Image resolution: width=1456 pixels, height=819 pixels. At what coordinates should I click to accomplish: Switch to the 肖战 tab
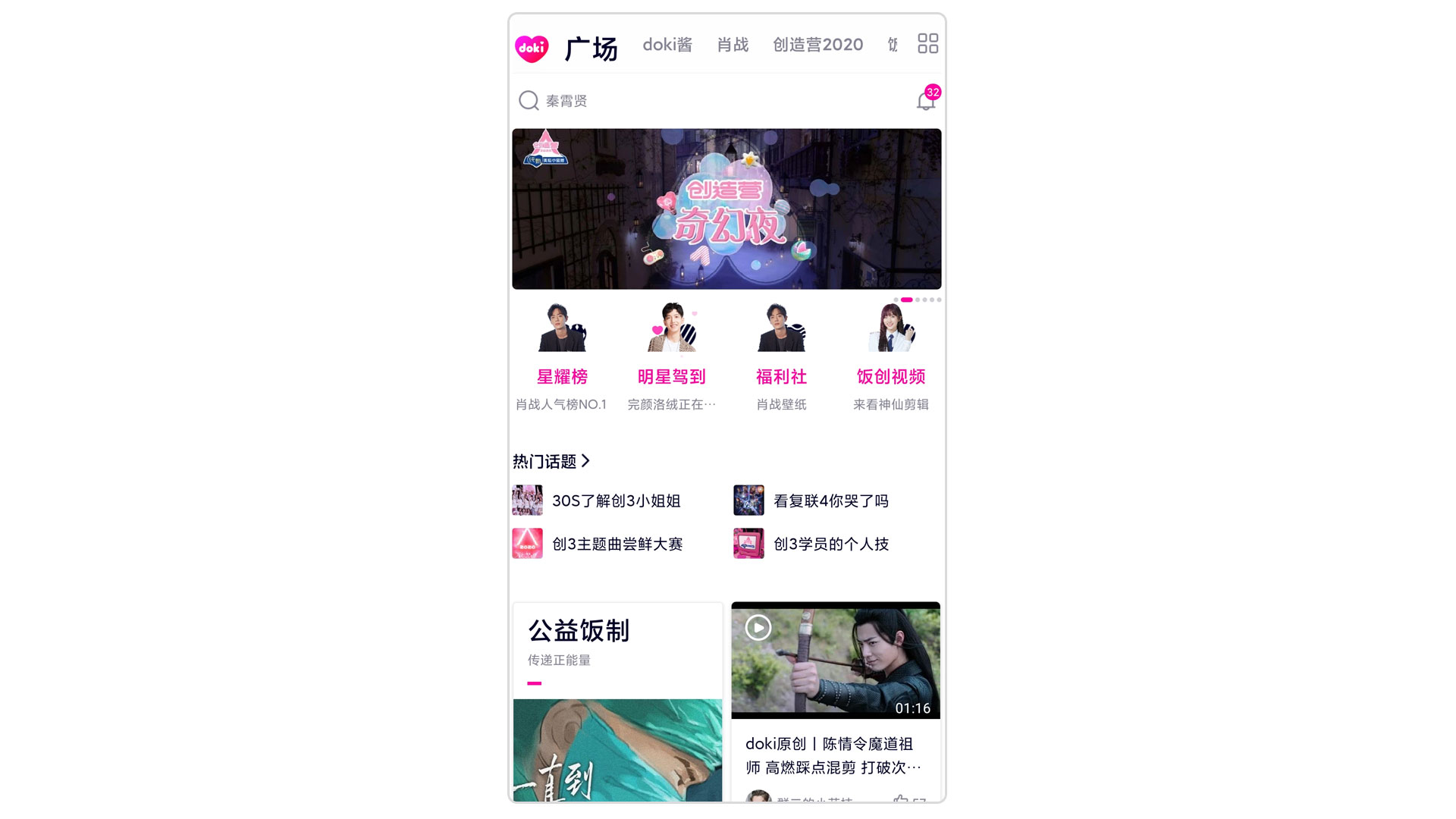[x=733, y=45]
